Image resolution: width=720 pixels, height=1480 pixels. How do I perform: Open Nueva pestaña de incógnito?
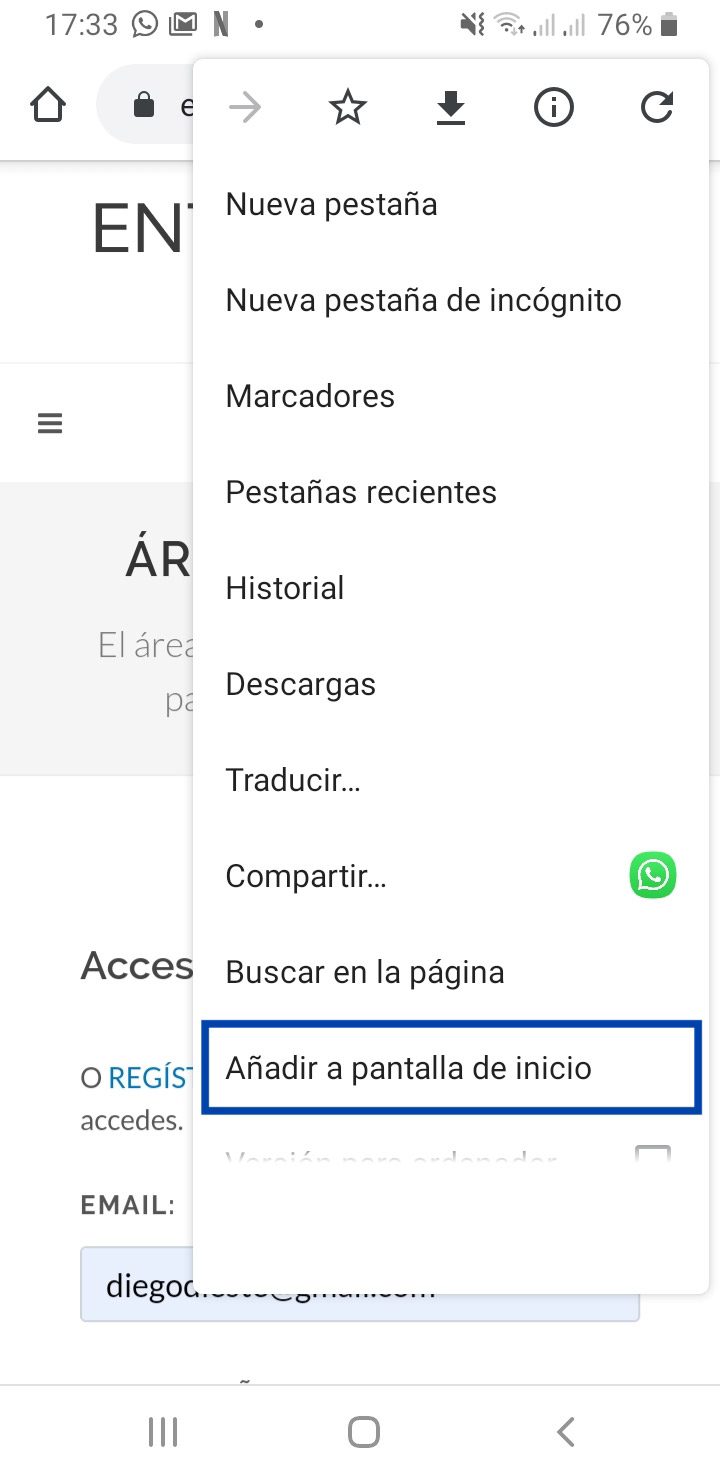pyautogui.click(x=424, y=300)
